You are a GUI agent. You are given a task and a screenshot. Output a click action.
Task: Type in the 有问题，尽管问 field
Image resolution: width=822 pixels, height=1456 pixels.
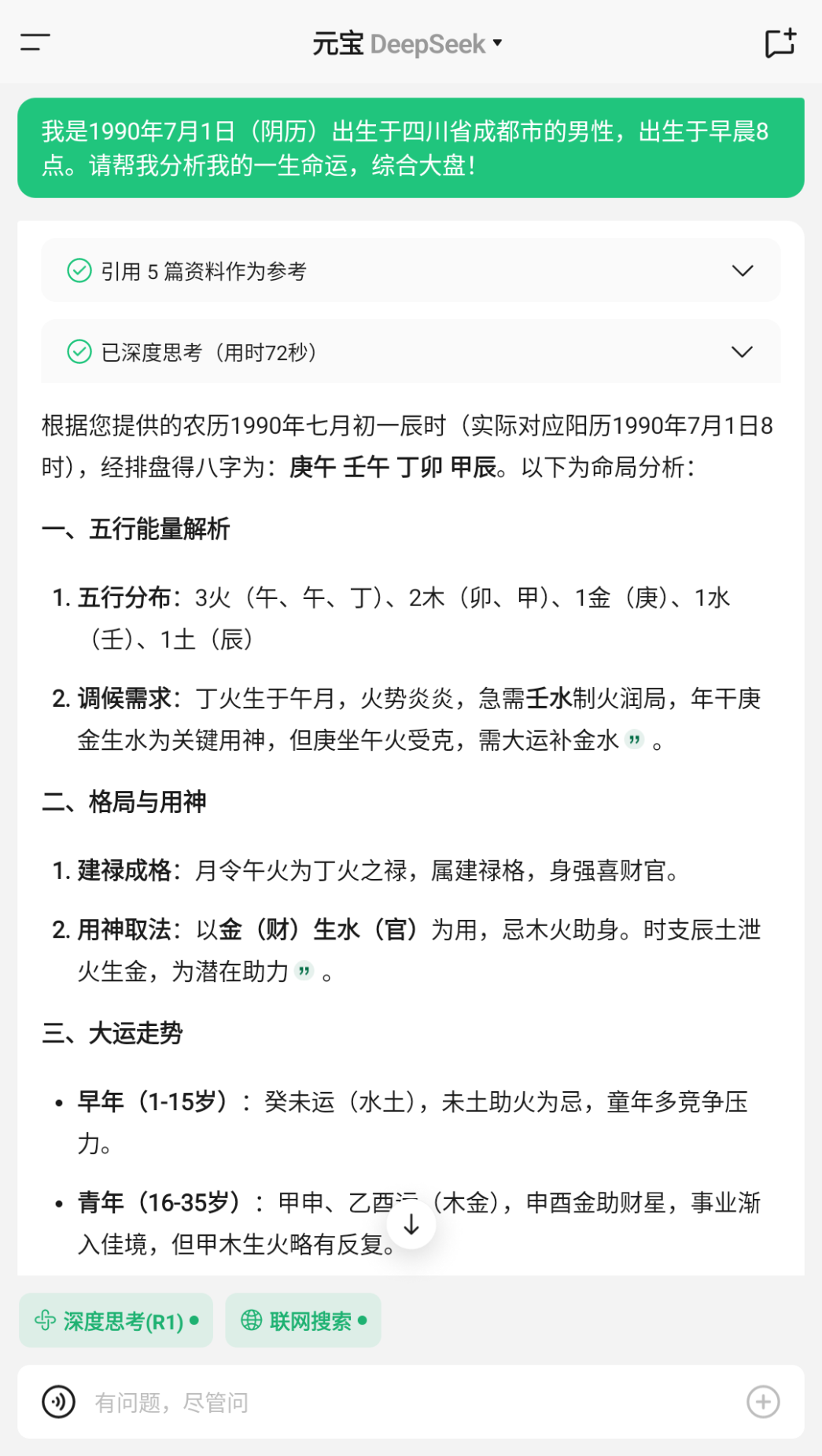409,1402
